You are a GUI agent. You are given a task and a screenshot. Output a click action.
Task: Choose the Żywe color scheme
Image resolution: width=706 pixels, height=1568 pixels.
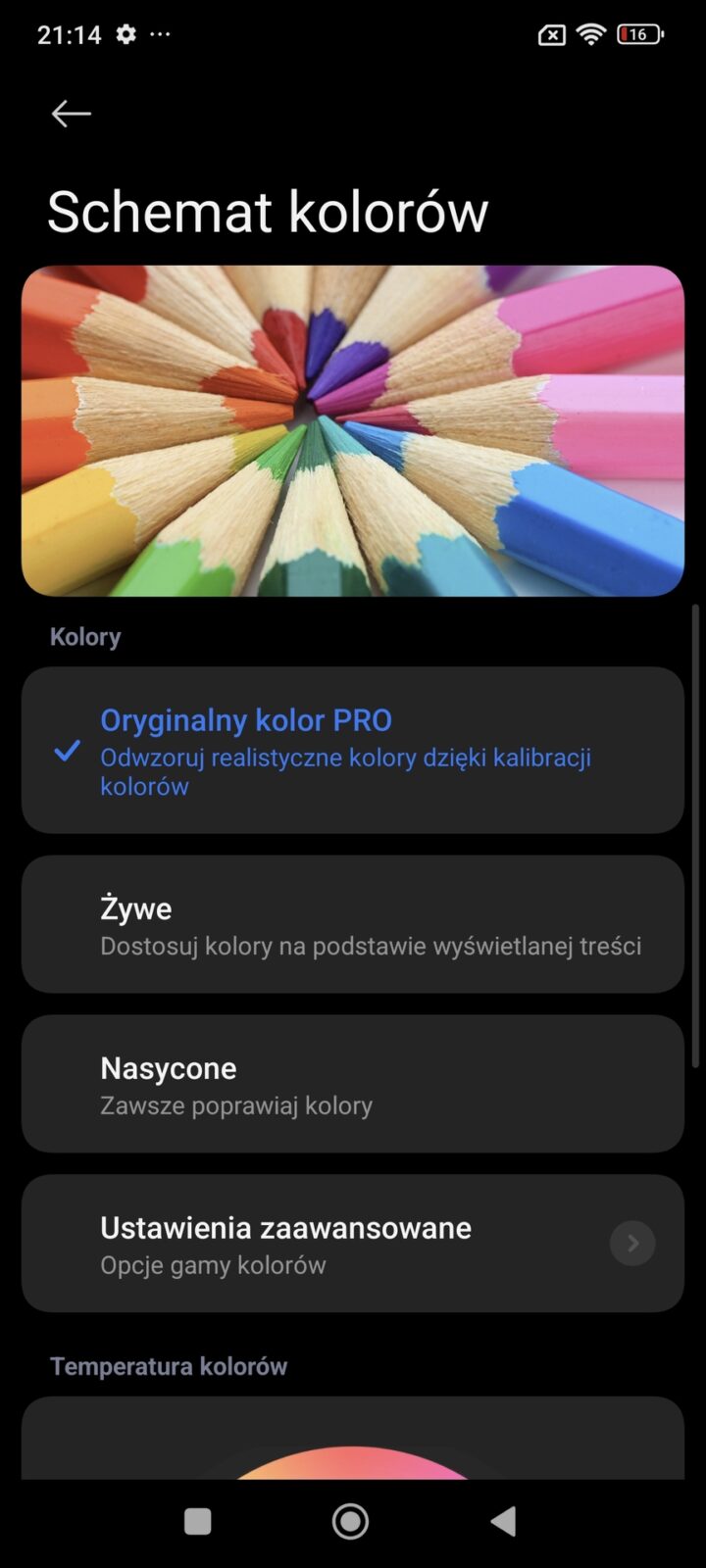pos(352,924)
